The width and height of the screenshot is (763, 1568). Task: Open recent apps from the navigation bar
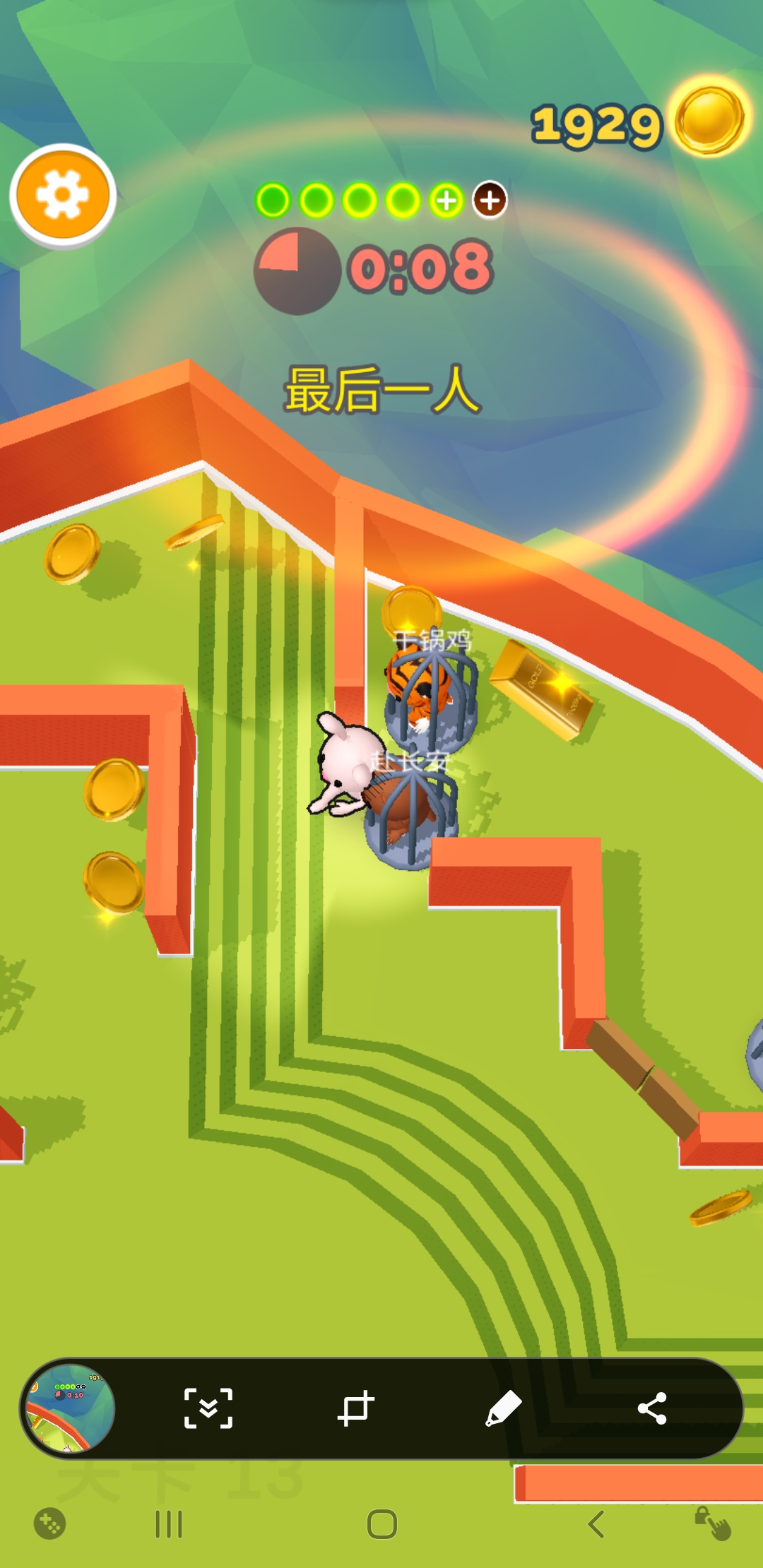point(169,1524)
